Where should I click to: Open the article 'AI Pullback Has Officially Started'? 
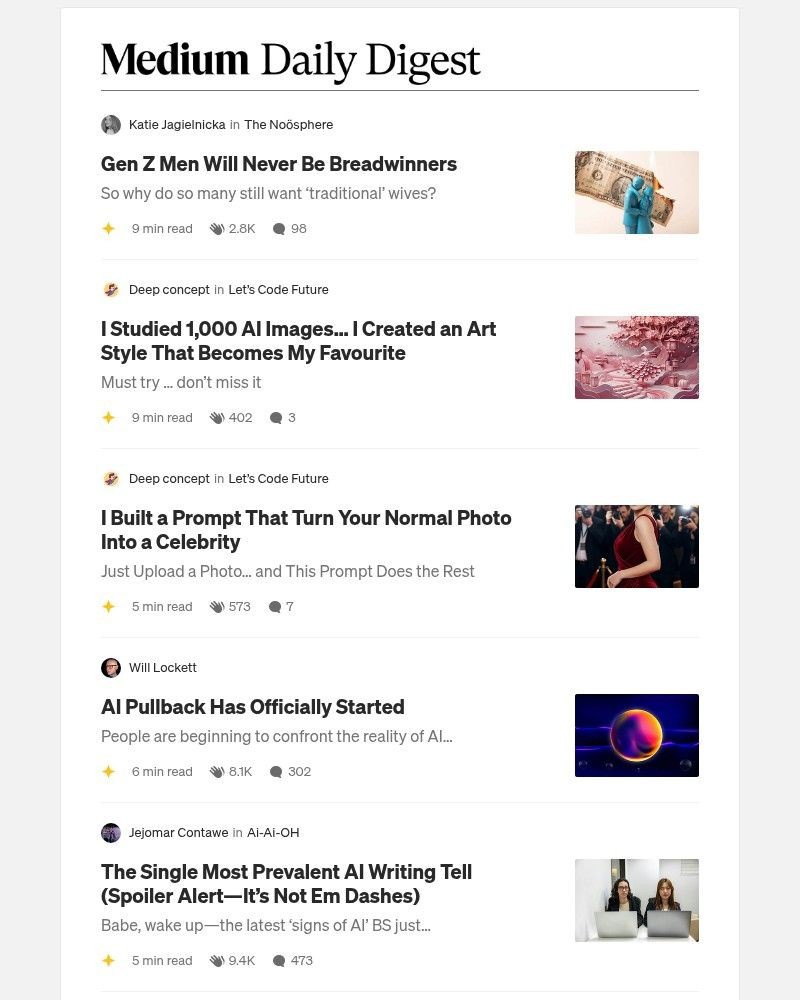(252, 706)
